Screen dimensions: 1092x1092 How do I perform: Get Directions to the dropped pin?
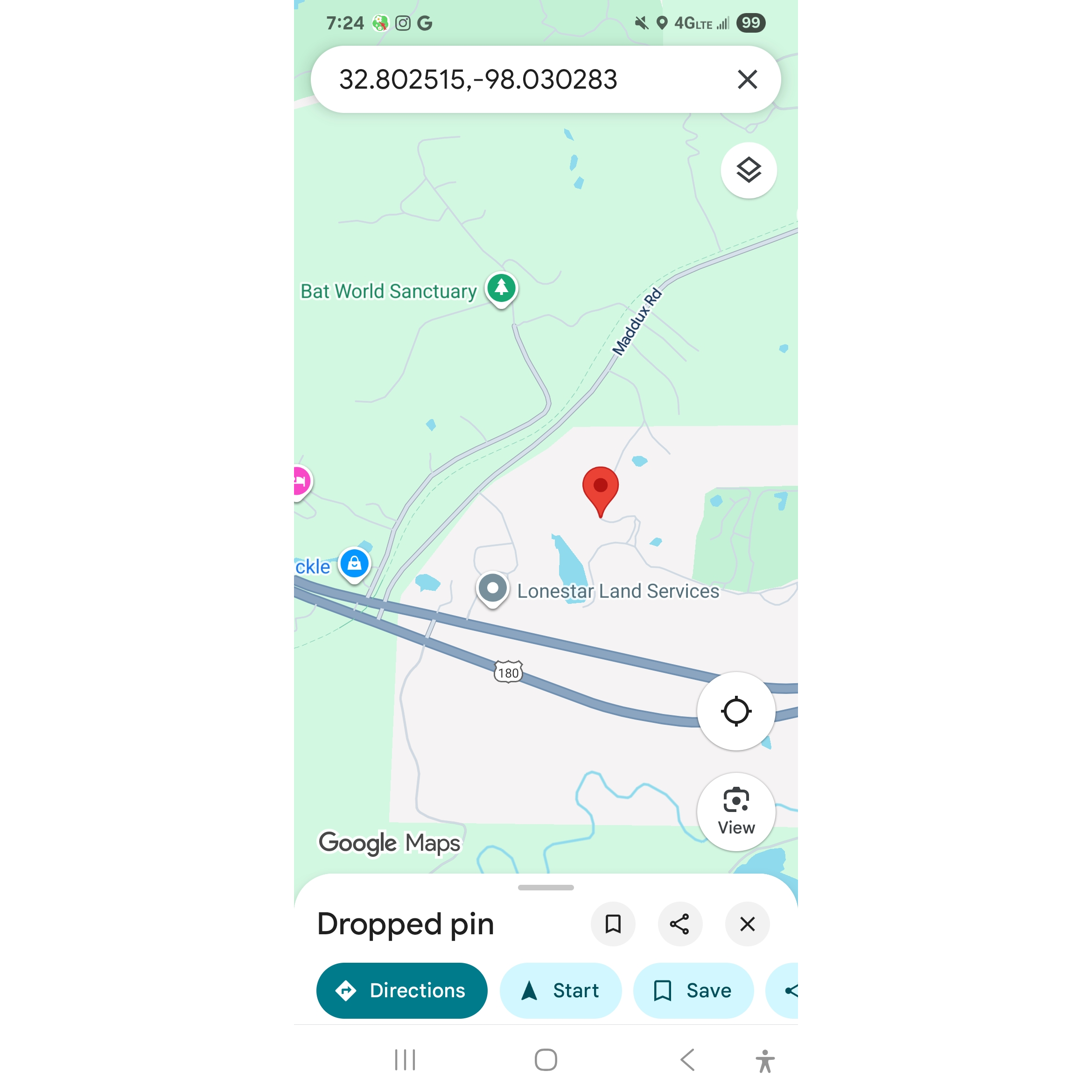[402, 990]
